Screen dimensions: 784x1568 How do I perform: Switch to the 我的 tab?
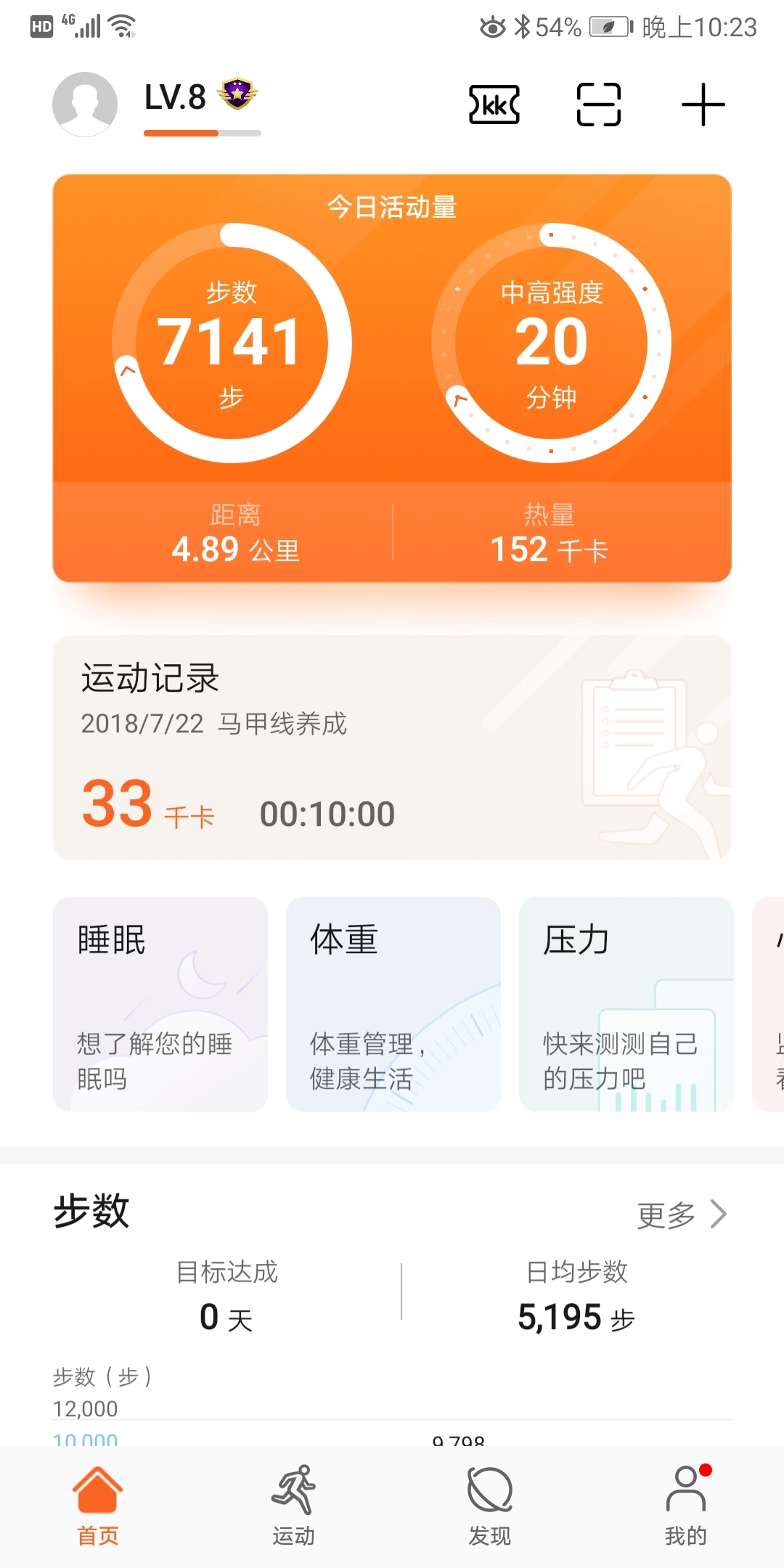click(686, 1506)
